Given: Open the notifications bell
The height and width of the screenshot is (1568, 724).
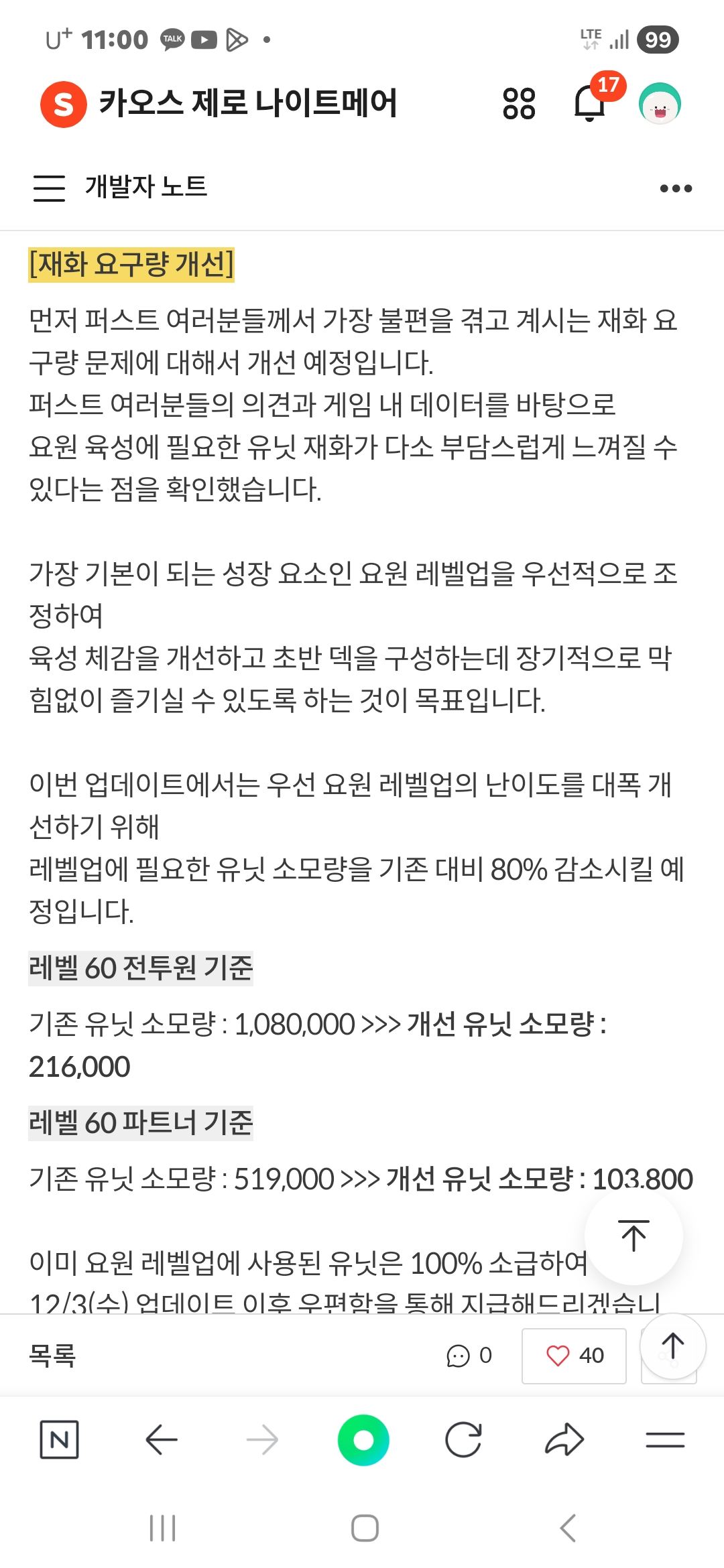Looking at the screenshot, I should click(x=591, y=104).
